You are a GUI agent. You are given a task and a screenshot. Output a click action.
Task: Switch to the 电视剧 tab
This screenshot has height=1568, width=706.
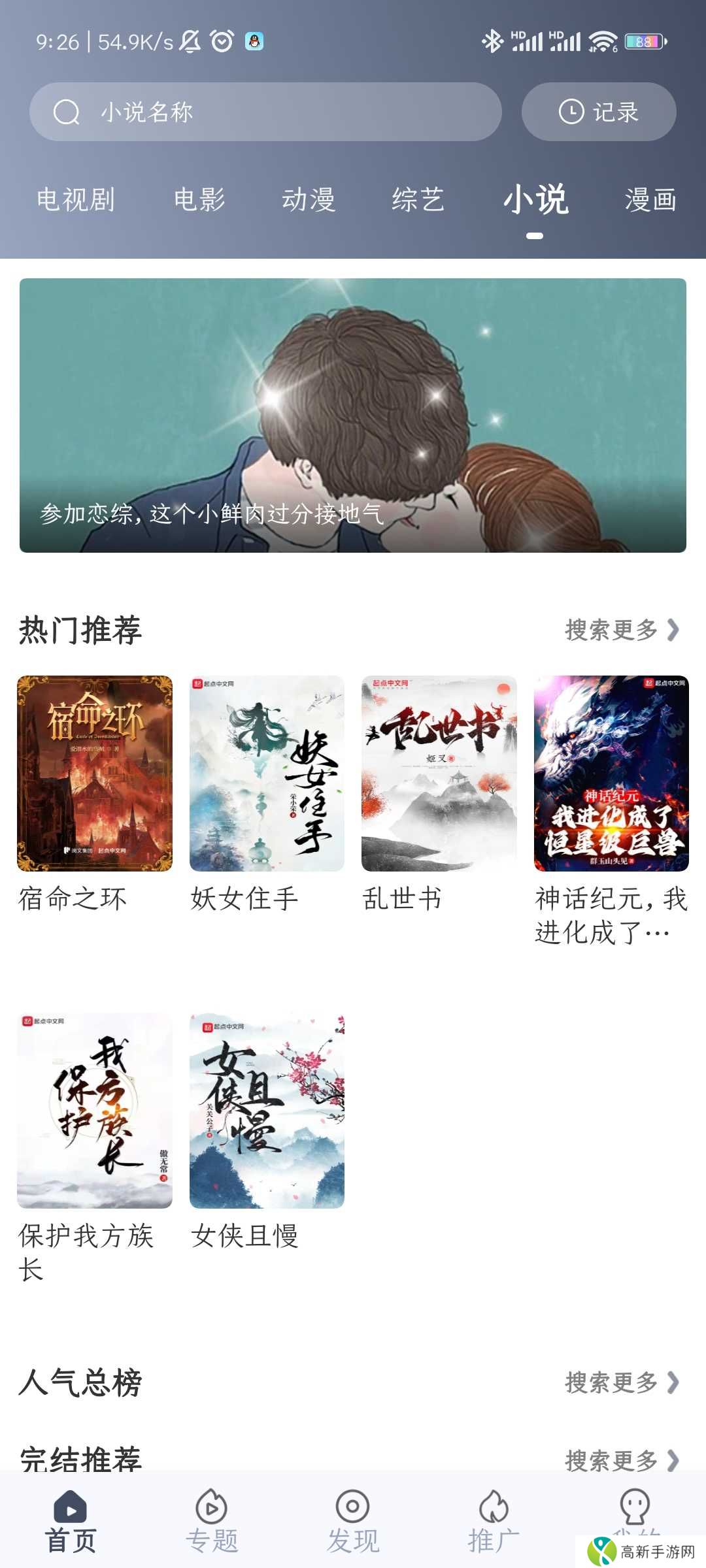tap(76, 201)
